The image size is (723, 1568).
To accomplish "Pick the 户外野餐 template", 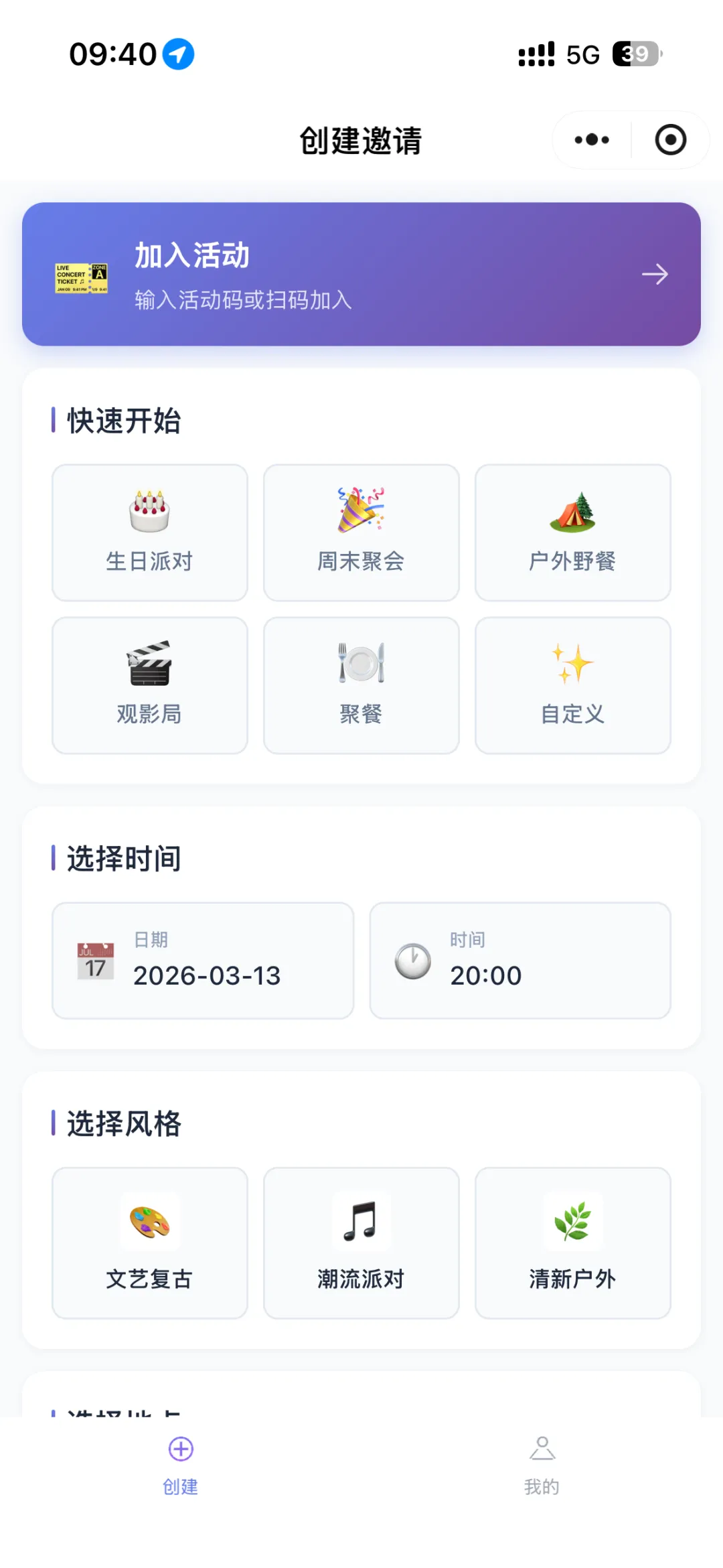I will [x=573, y=533].
